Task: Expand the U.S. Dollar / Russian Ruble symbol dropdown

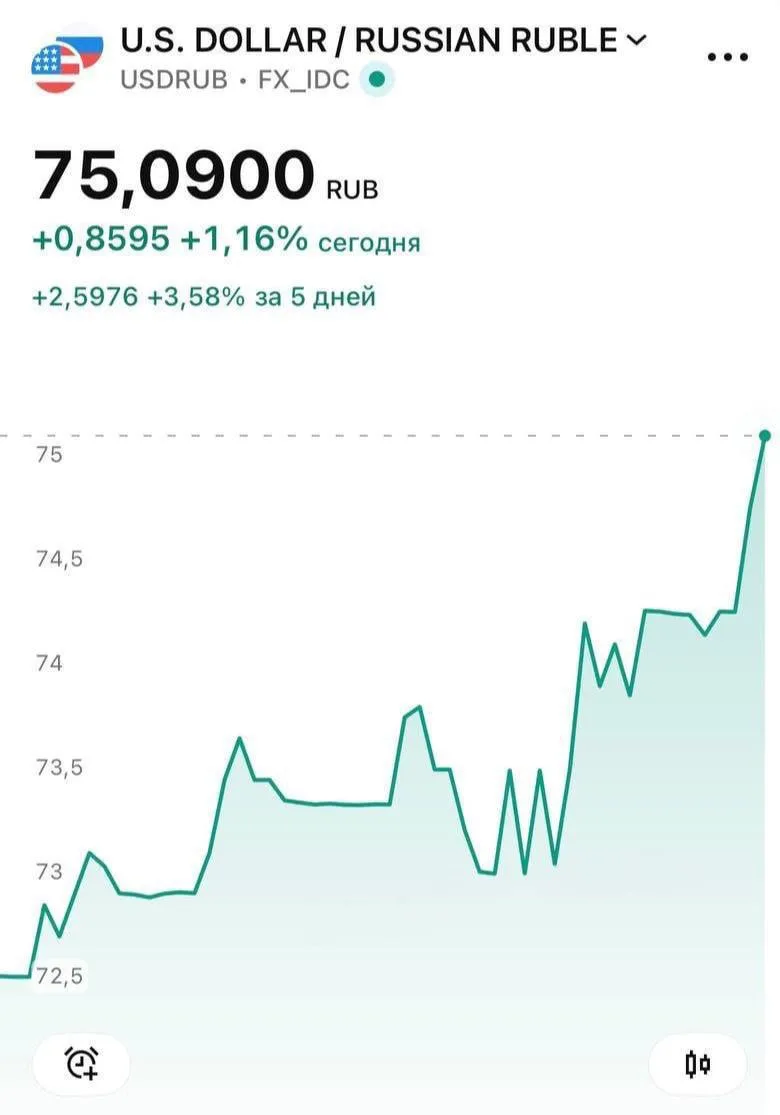Action: pyautogui.click(x=635, y=40)
